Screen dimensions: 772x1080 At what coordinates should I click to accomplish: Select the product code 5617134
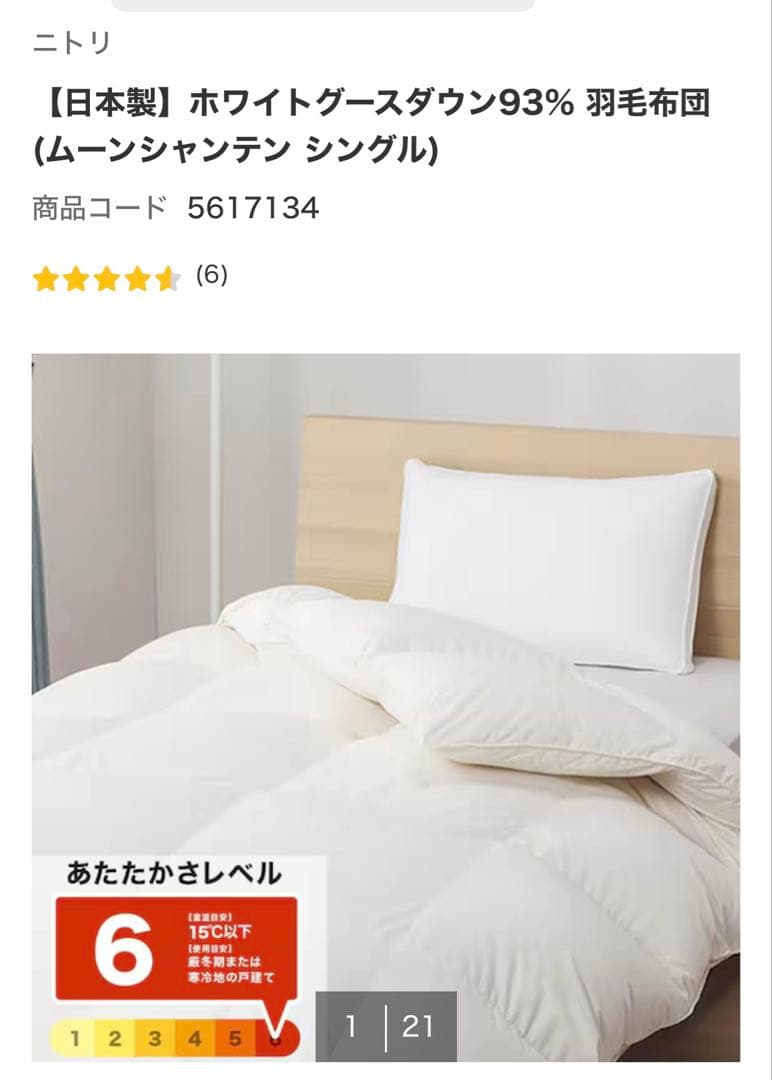pyautogui.click(x=252, y=211)
